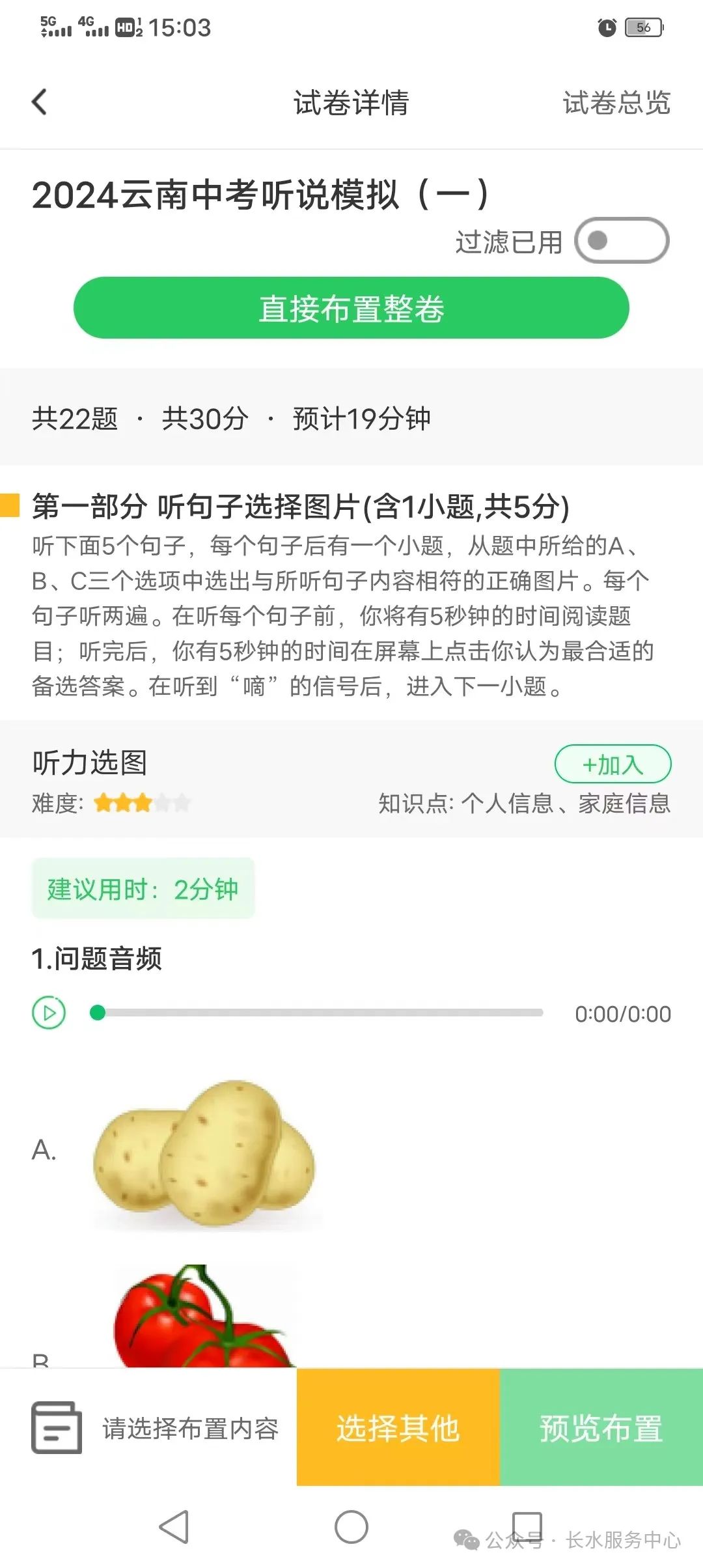Viewport: 703px width, 1568px height.
Task: Tap 预览布置 to preview assignment
Action: [601, 1428]
